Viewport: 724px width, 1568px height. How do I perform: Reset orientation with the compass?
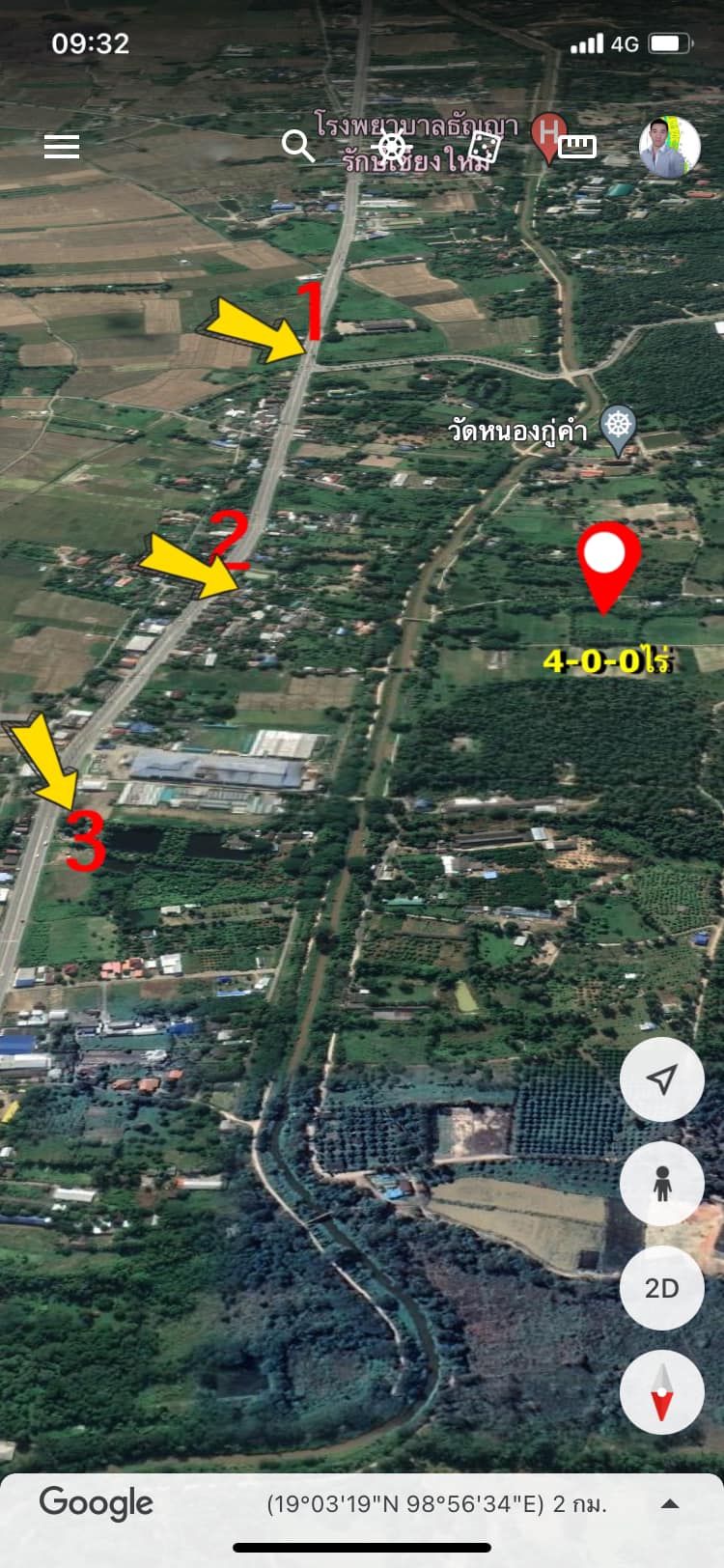pos(662,1392)
